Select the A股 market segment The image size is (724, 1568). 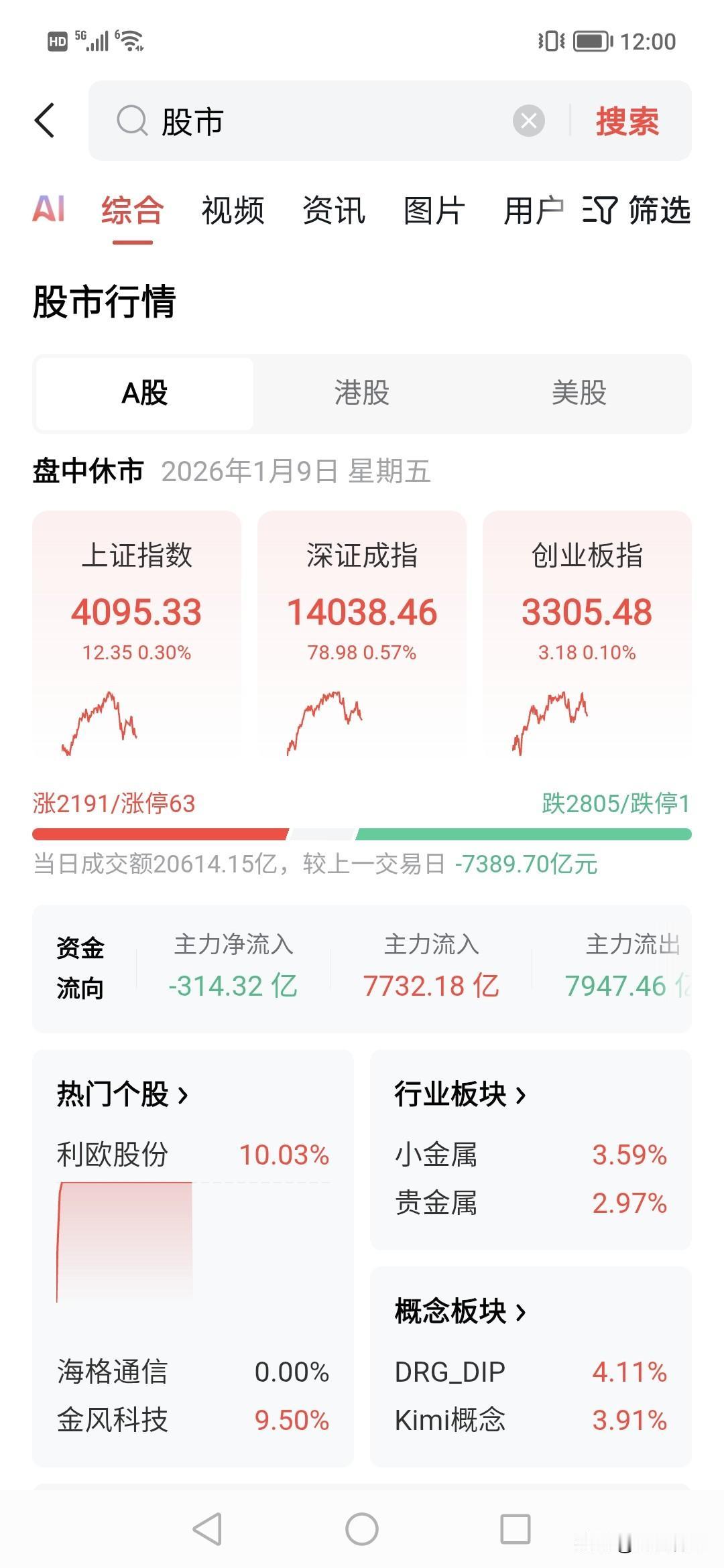[143, 393]
